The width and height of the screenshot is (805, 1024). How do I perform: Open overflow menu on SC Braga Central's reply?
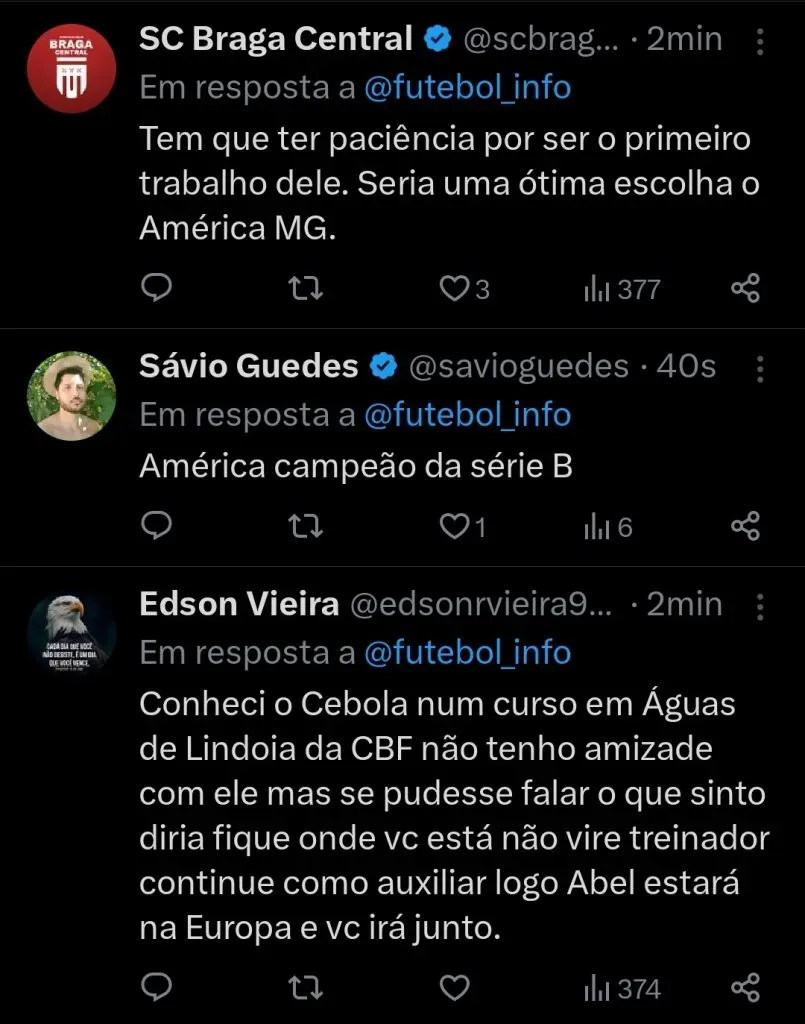pos(760,41)
